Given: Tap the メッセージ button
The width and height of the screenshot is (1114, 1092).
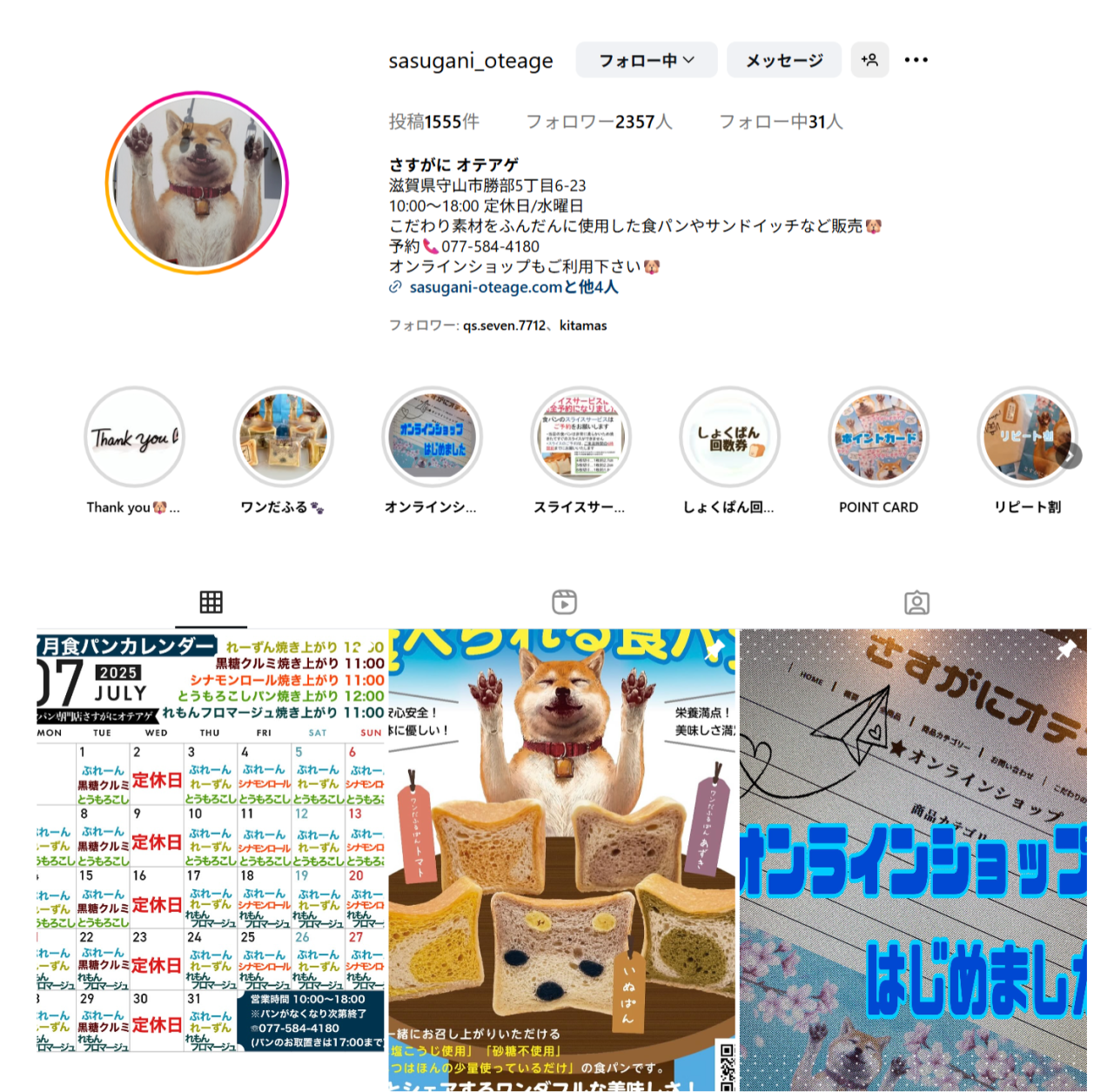Looking at the screenshot, I should 783,60.
